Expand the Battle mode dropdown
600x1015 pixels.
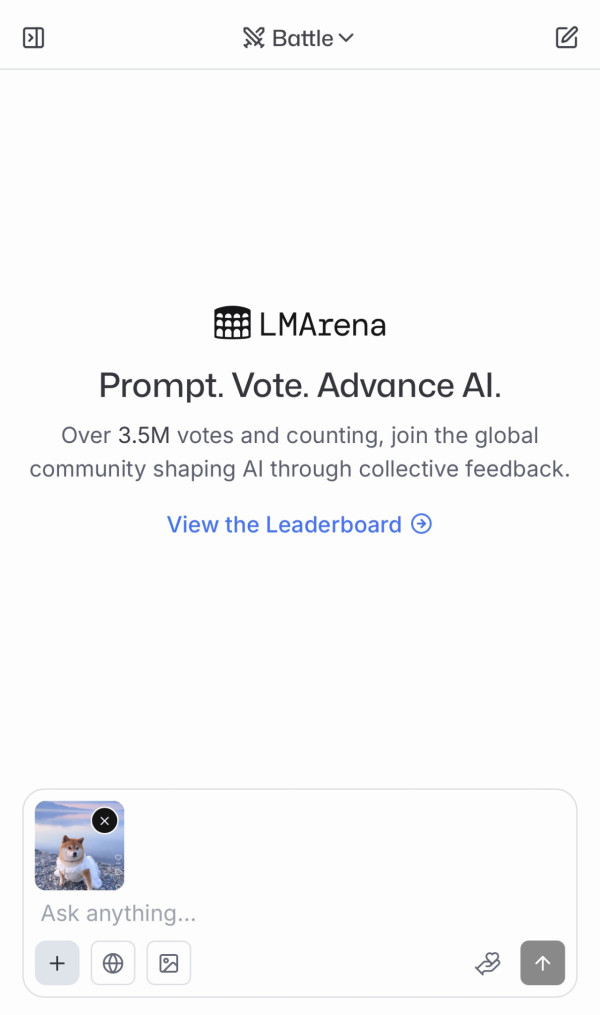click(299, 38)
